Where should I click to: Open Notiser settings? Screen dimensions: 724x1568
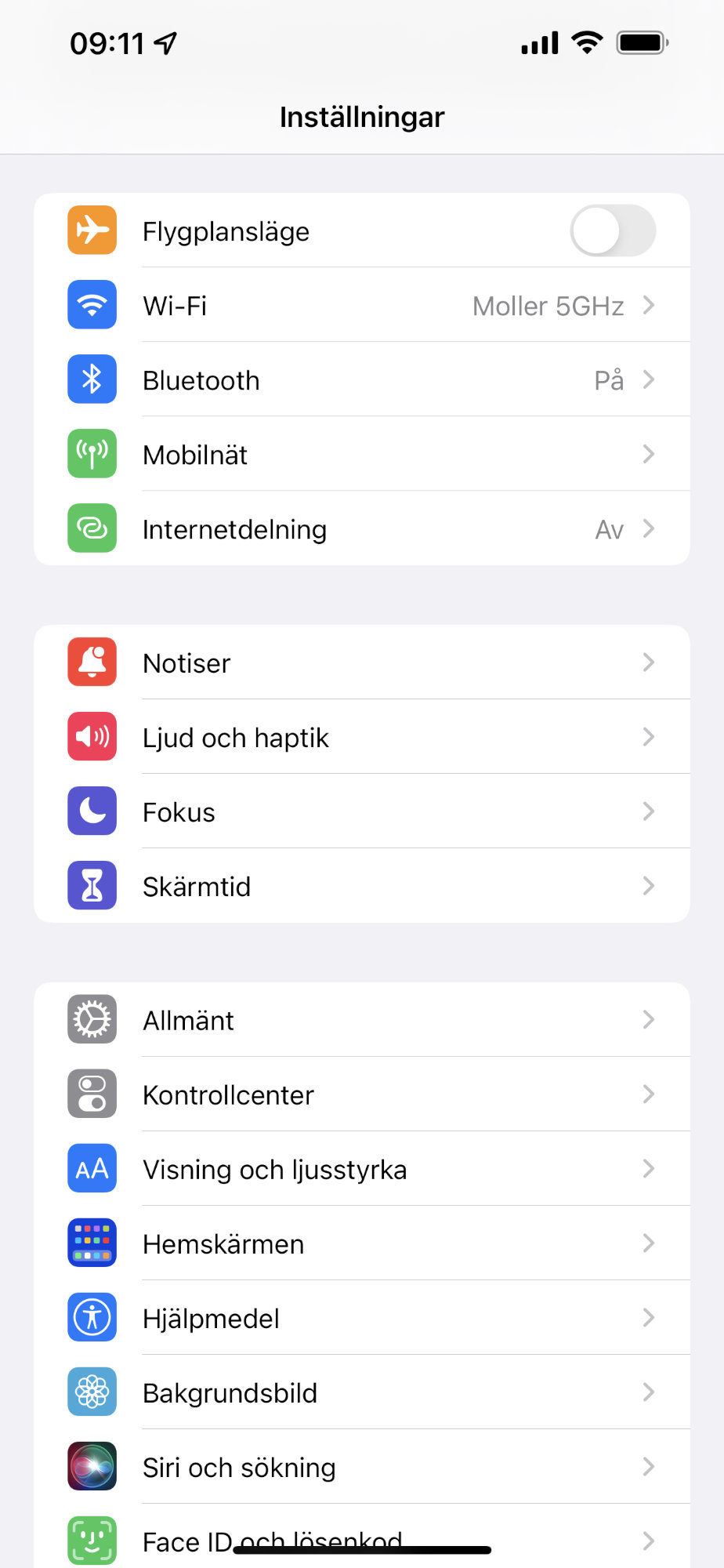360,663
